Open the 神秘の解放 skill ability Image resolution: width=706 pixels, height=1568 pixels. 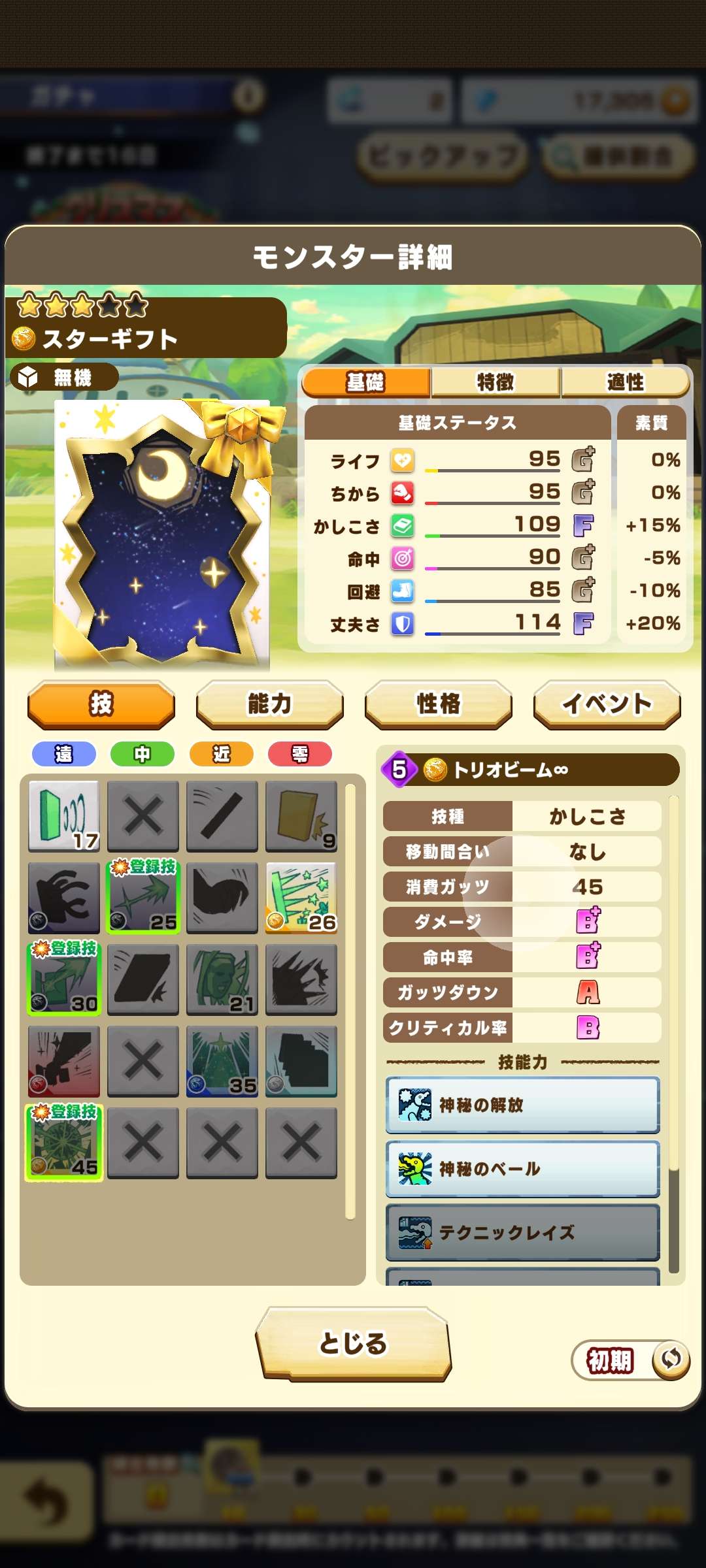click(x=522, y=1105)
